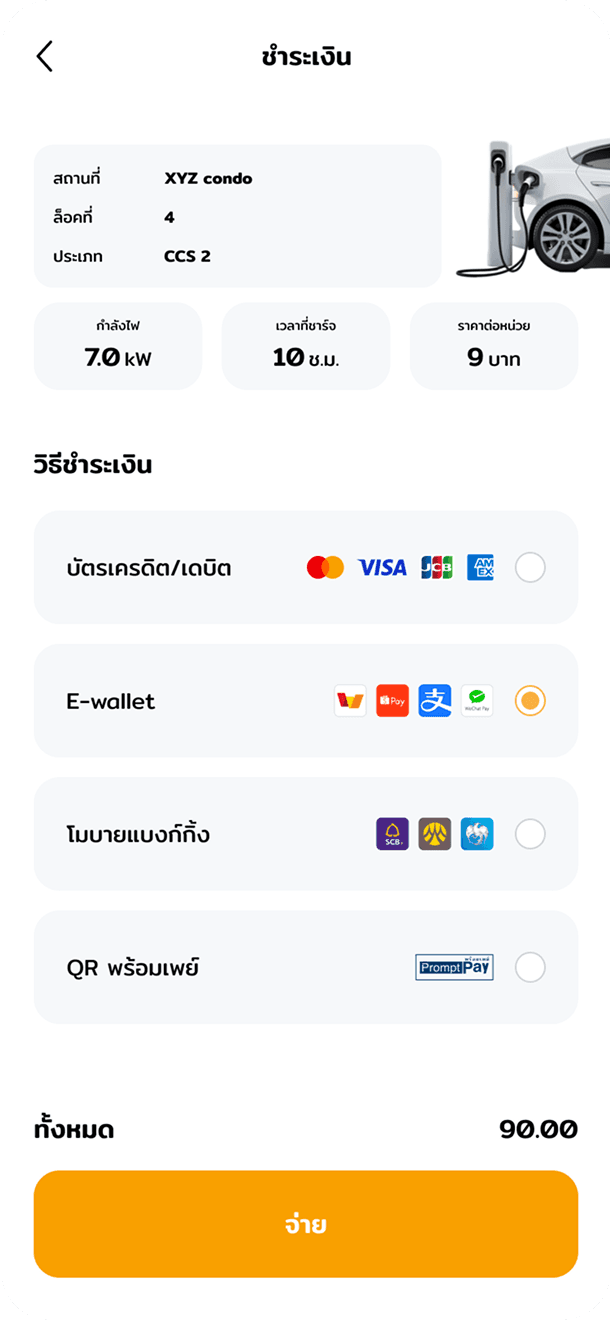Pick the QR PromptPay radio button

pos(530,967)
